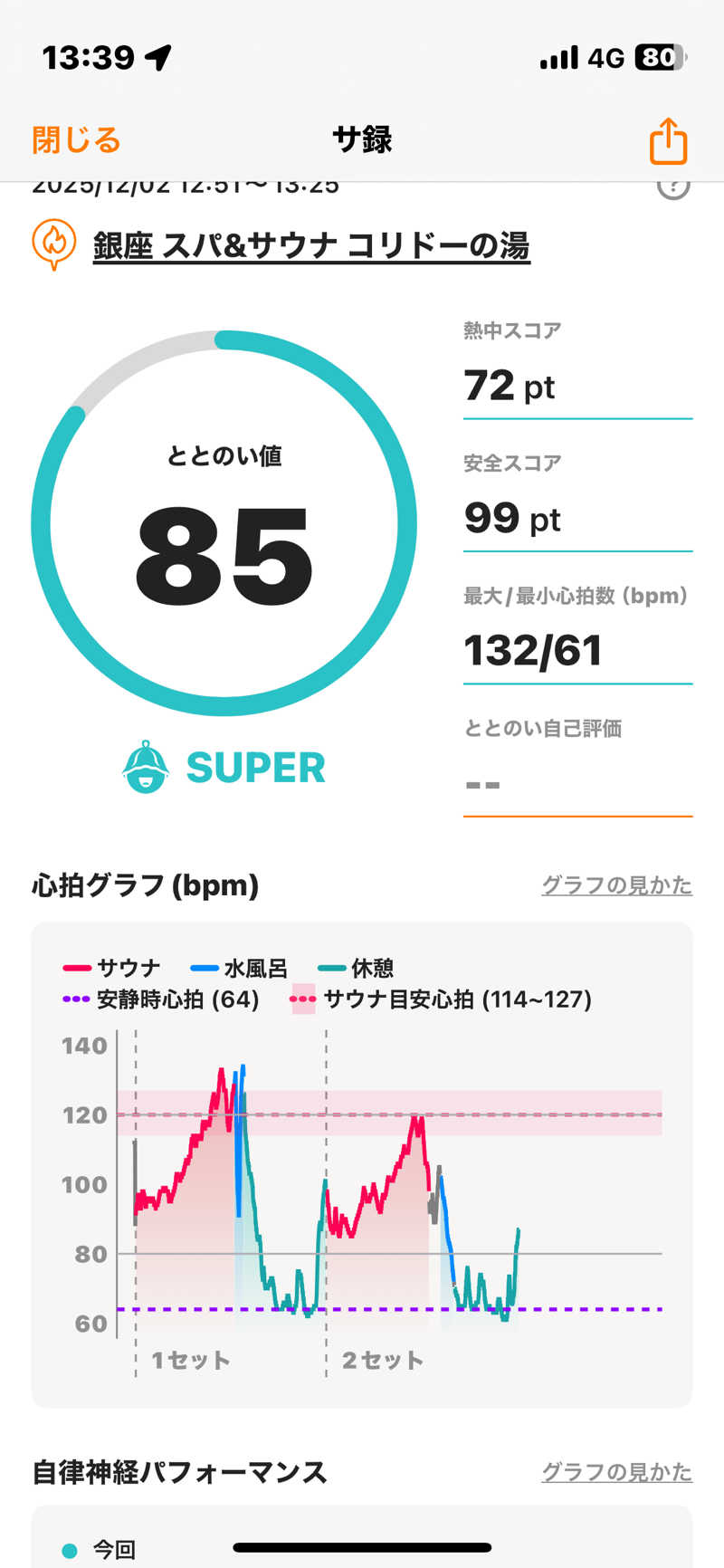Tap the Share icon in top right
Viewport: 724px width, 1568px height.
667,141
